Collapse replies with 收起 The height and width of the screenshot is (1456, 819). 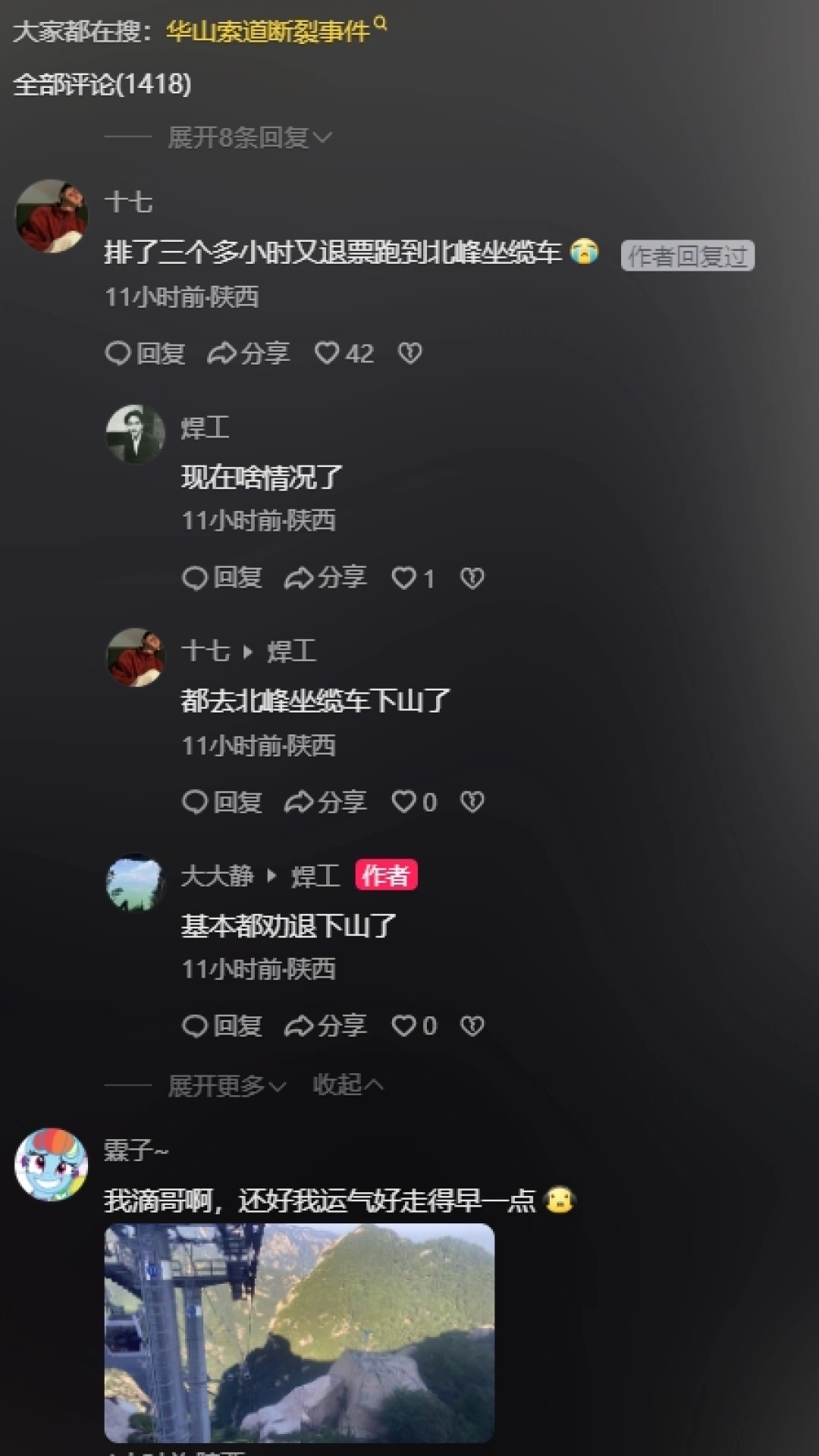click(x=347, y=1085)
